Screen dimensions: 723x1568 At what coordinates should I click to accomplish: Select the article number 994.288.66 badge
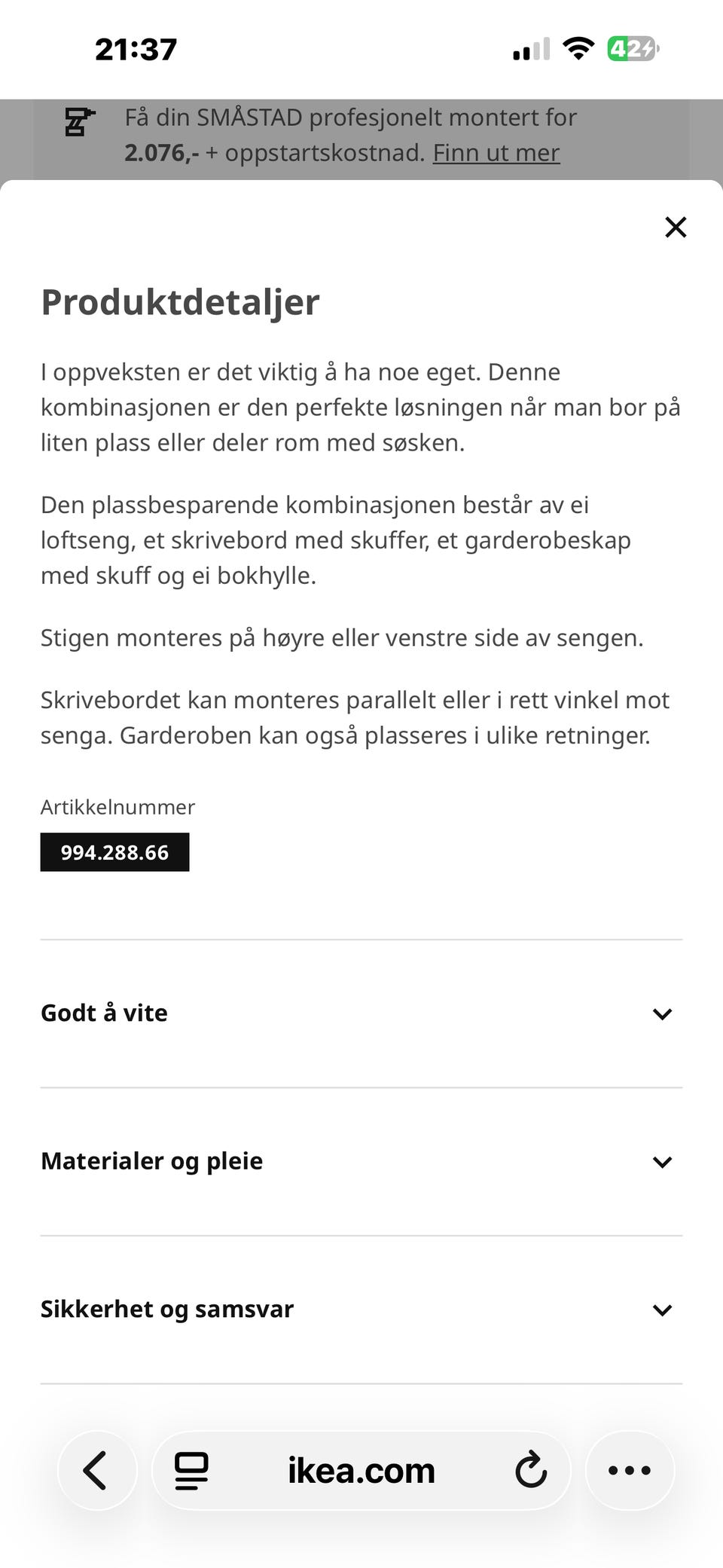pyautogui.click(x=114, y=852)
